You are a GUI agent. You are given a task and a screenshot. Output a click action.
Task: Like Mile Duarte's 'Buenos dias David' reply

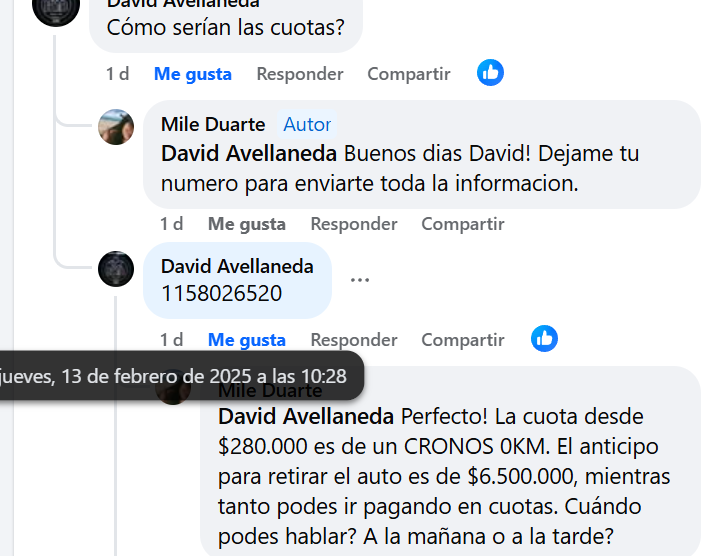(x=246, y=224)
